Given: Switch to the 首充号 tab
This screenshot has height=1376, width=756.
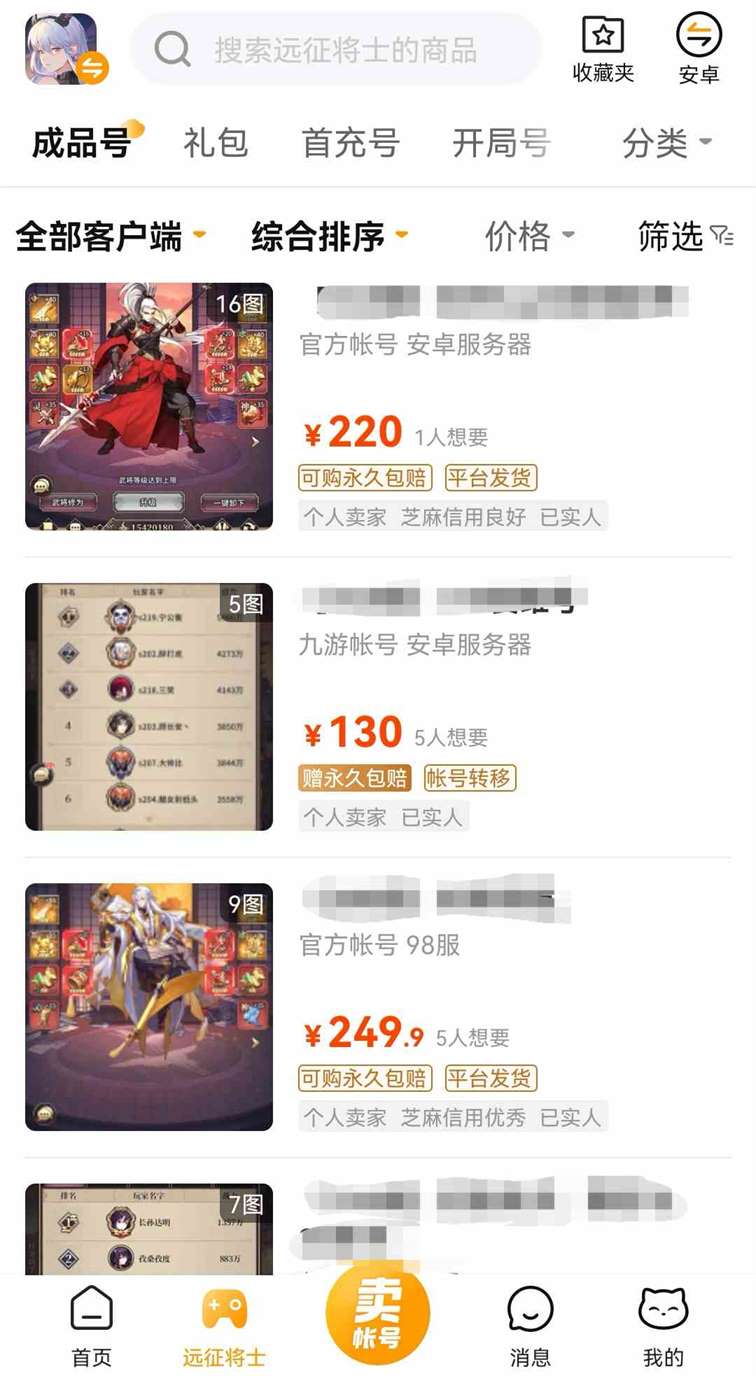Looking at the screenshot, I should [x=351, y=143].
